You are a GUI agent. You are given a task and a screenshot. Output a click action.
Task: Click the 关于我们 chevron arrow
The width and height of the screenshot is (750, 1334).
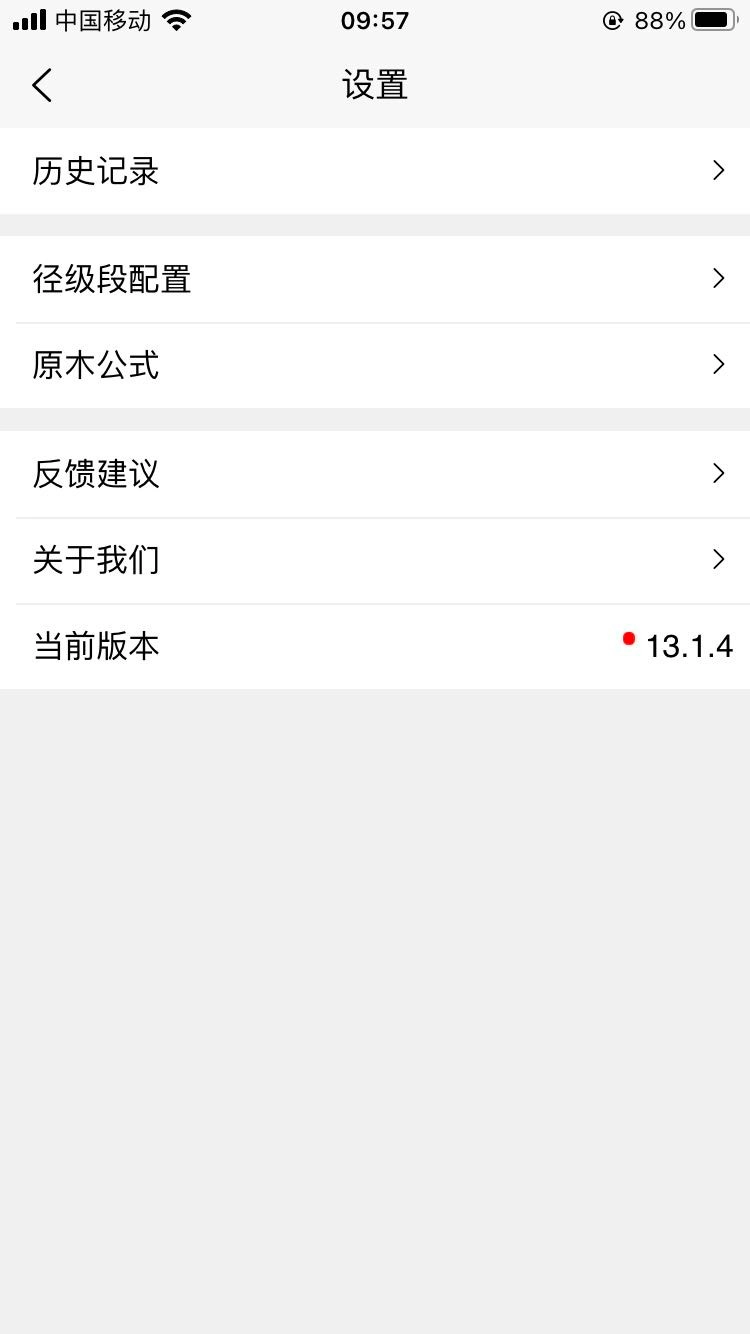[x=717, y=560]
